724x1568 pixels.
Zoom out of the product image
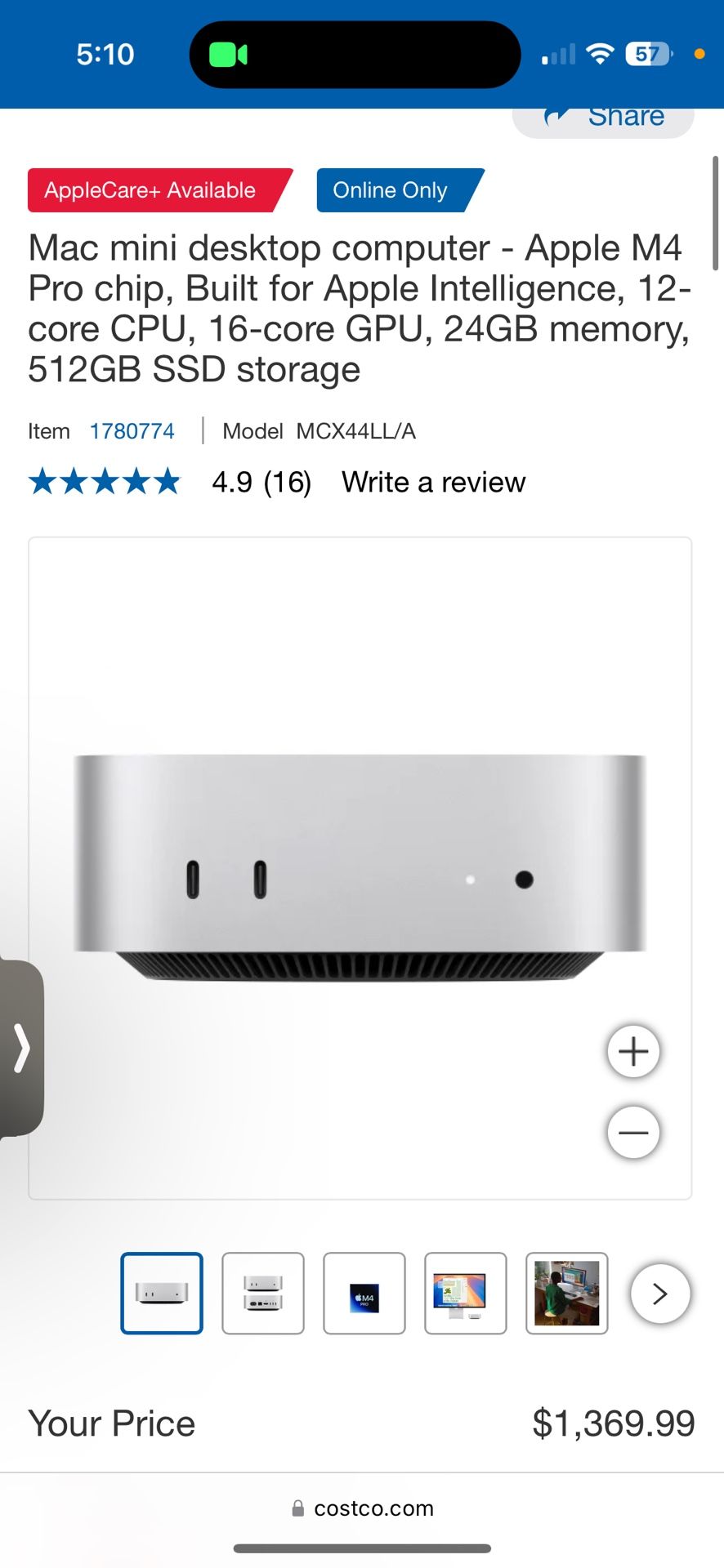pos(633,1133)
